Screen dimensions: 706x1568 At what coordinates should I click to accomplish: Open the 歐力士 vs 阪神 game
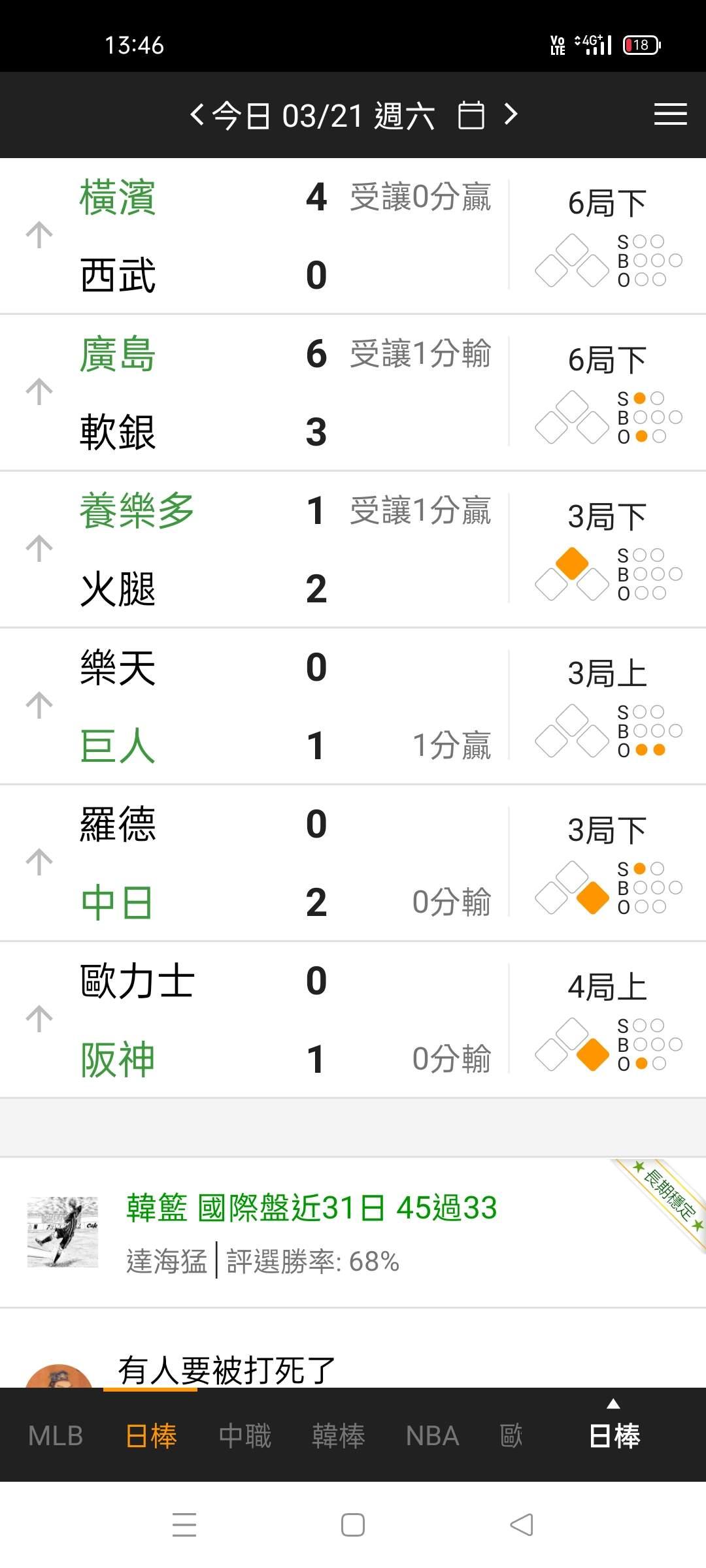coord(261,1019)
